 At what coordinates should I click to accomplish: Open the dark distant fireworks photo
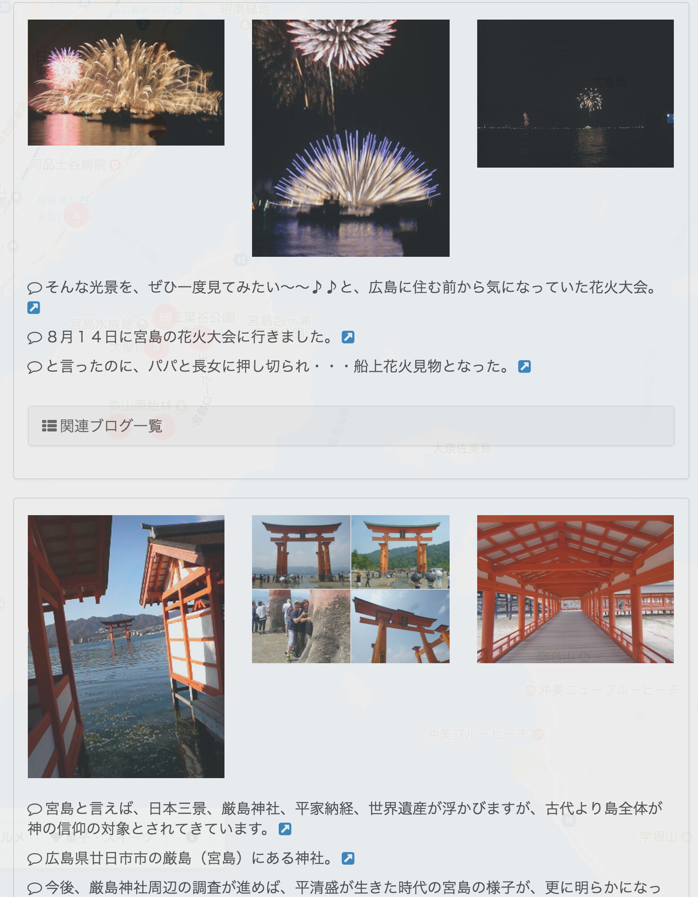tap(575, 94)
